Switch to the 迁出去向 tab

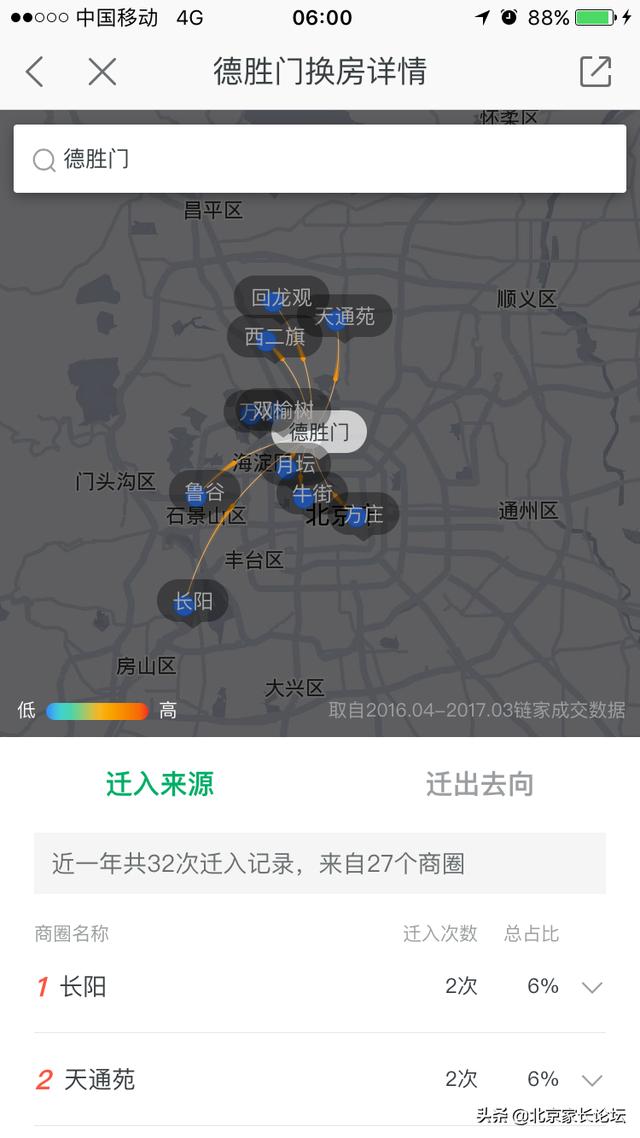click(479, 784)
